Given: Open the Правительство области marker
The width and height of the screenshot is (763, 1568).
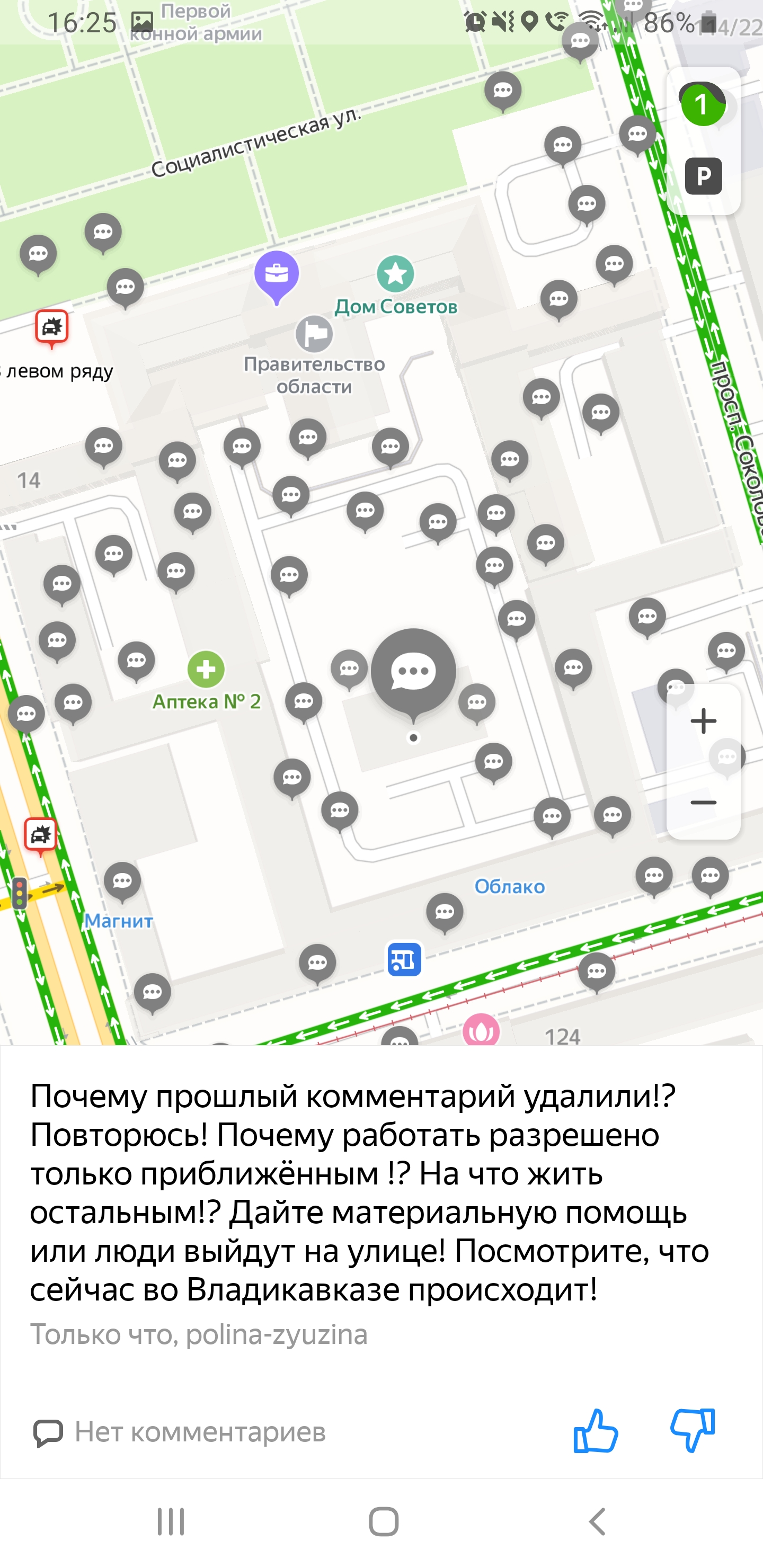Looking at the screenshot, I should pyautogui.click(x=314, y=334).
